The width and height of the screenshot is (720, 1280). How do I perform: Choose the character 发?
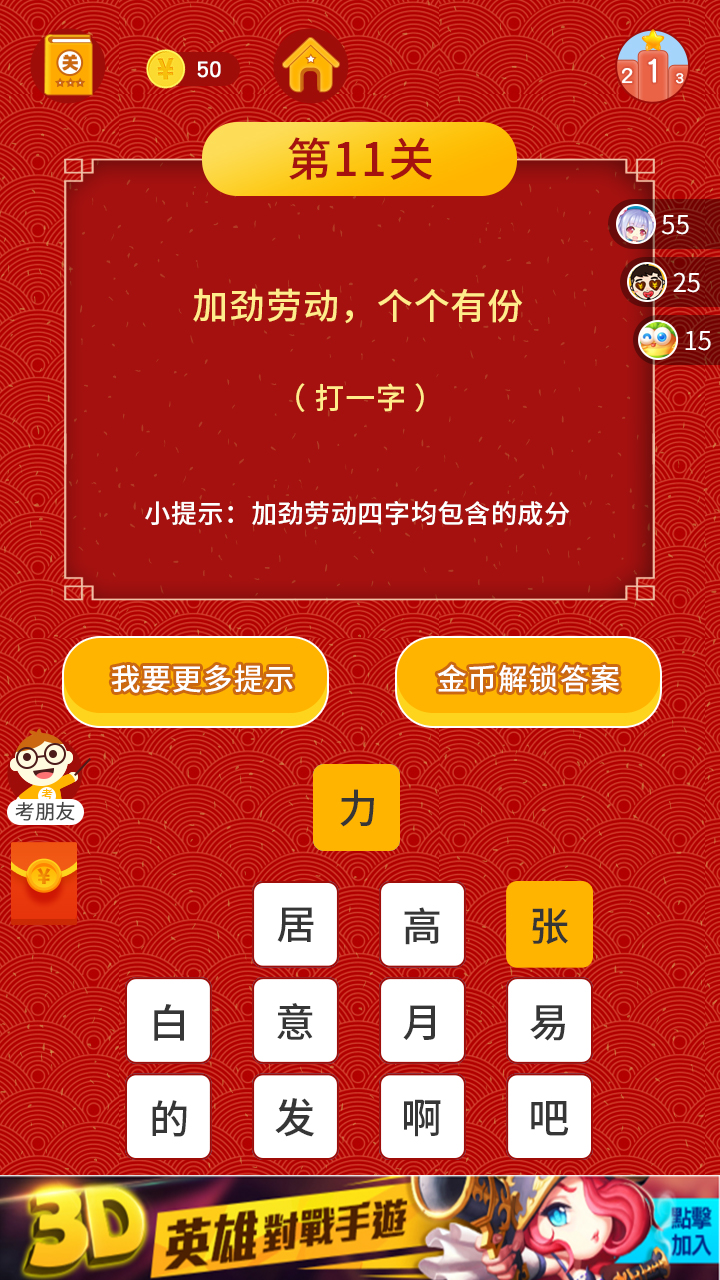(x=295, y=1116)
